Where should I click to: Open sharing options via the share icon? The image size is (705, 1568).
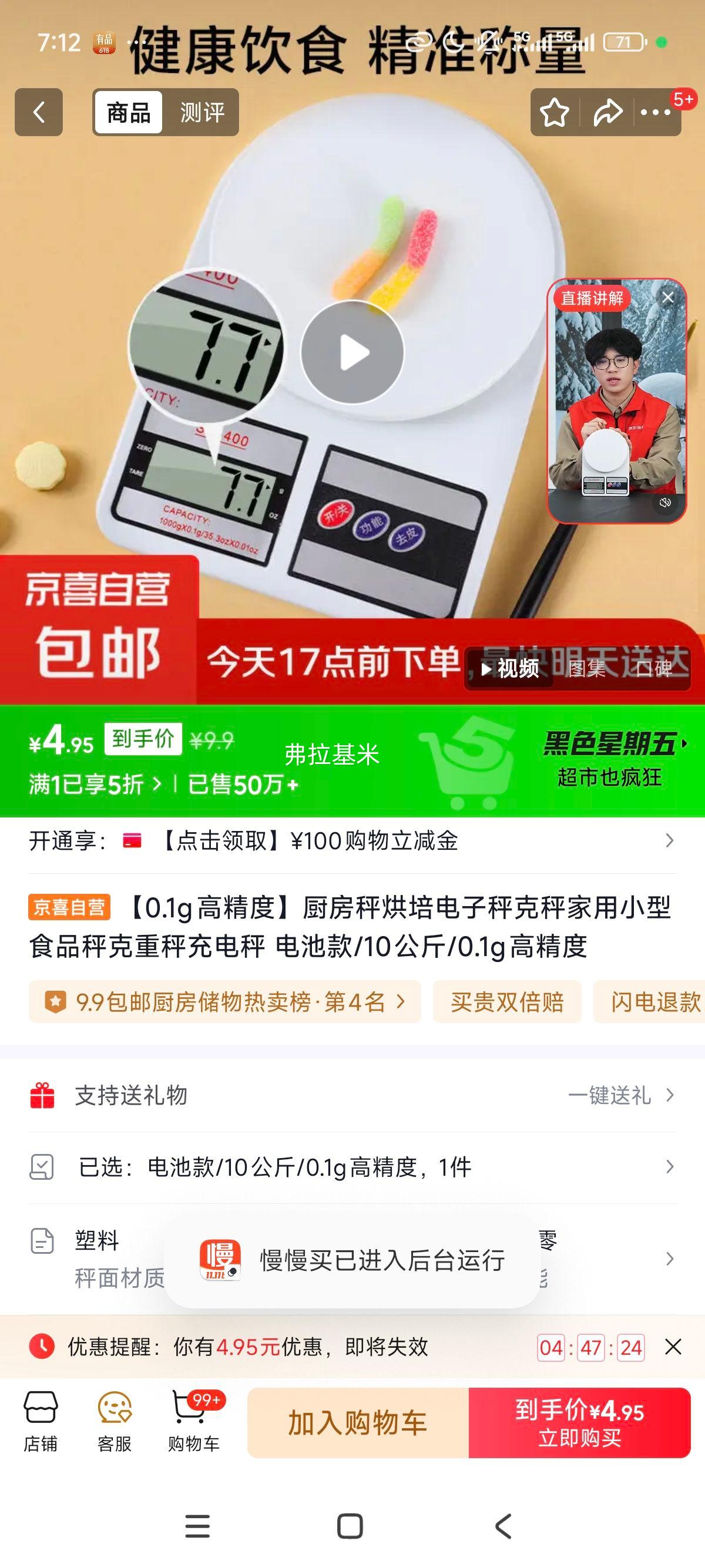click(605, 112)
